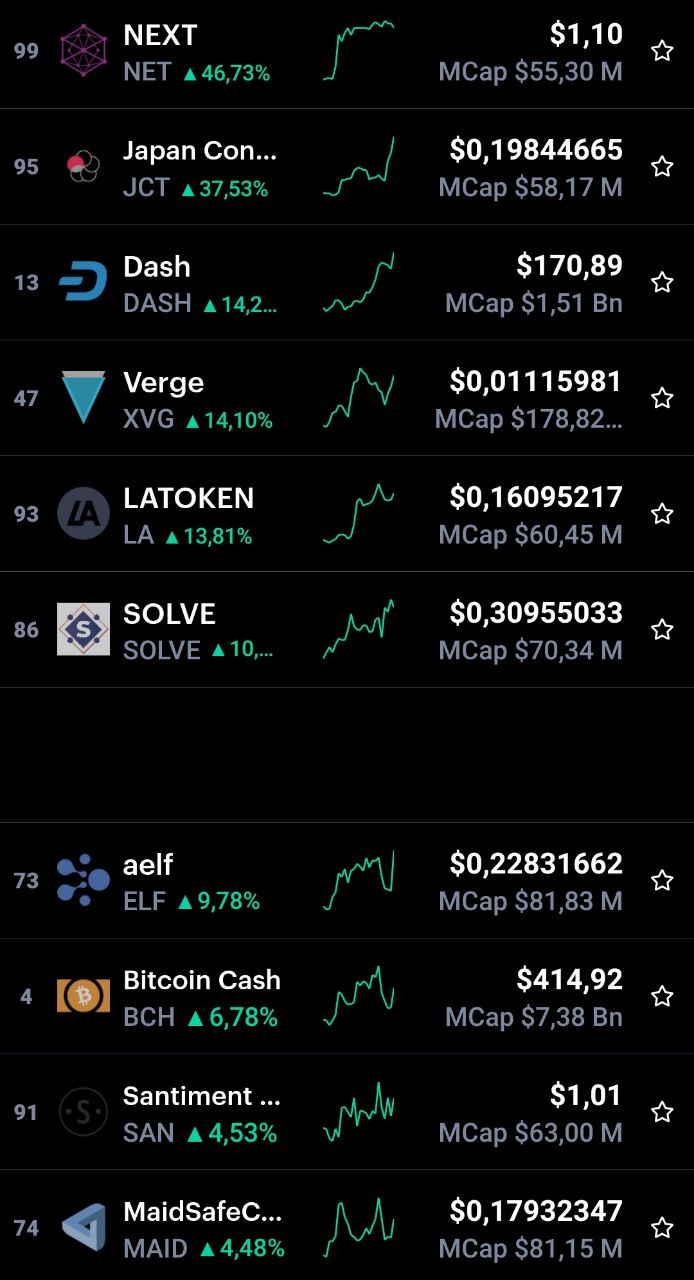Open the Santiment SAN row
694x1280 pixels.
[347, 1112]
